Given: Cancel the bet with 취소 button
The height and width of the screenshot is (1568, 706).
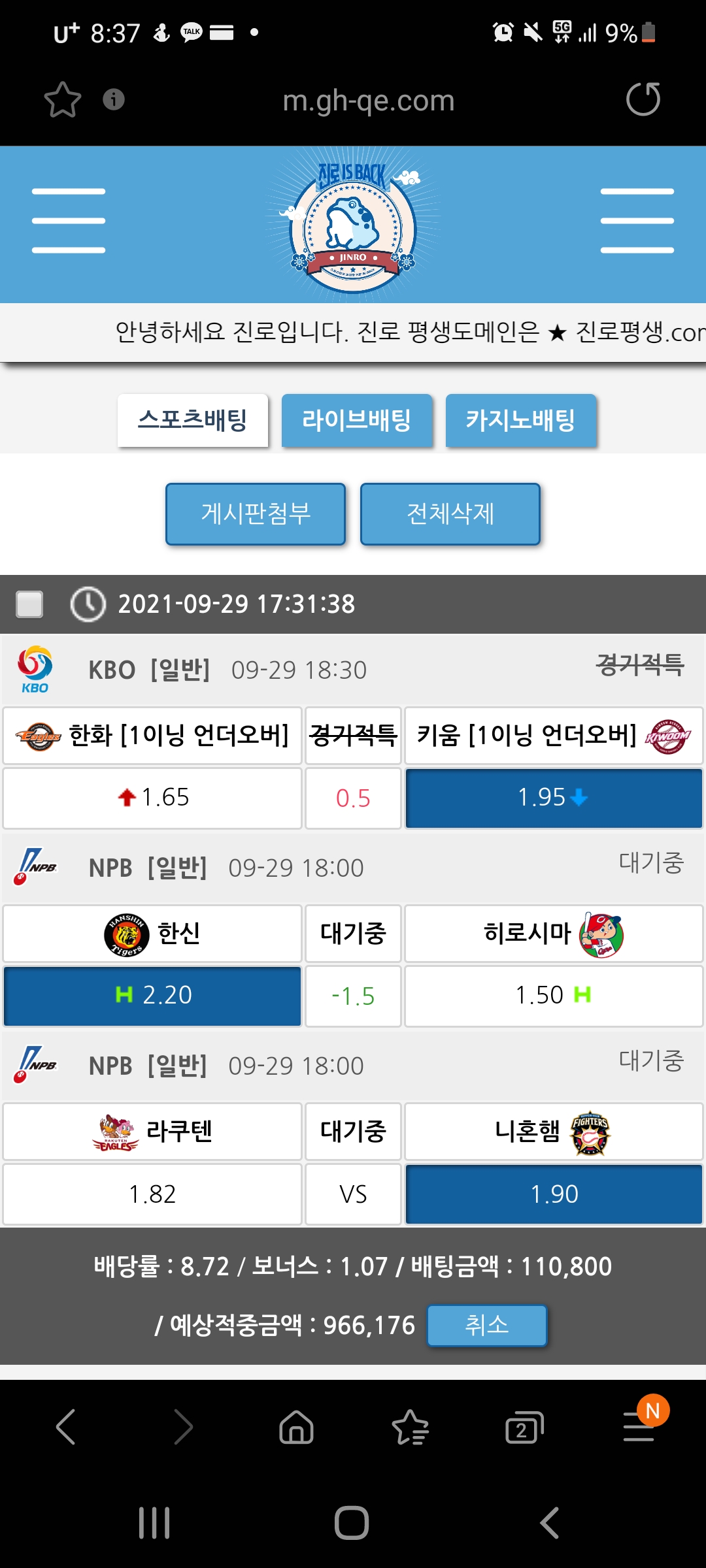Looking at the screenshot, I should (487, 1325).
